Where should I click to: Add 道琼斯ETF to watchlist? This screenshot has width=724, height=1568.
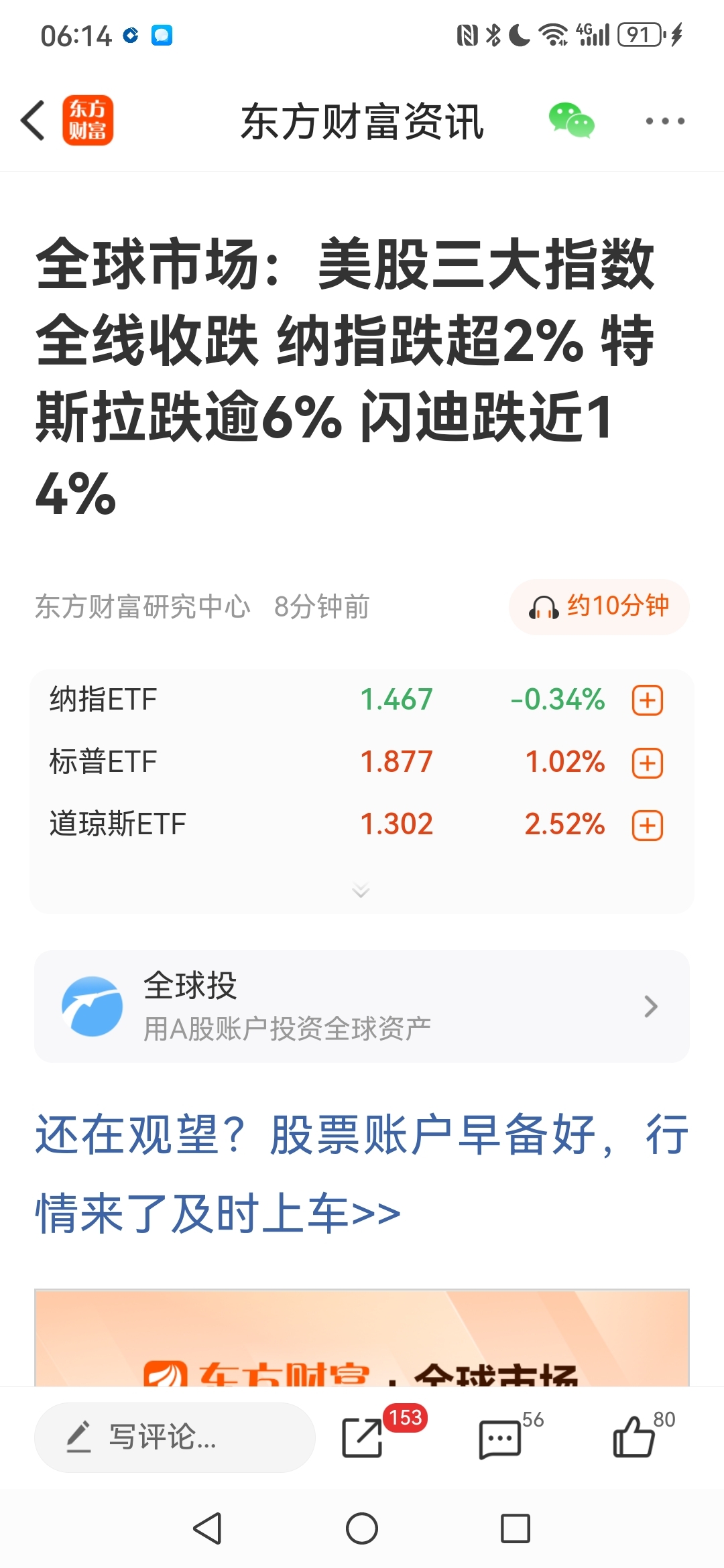tap(648, 826)
